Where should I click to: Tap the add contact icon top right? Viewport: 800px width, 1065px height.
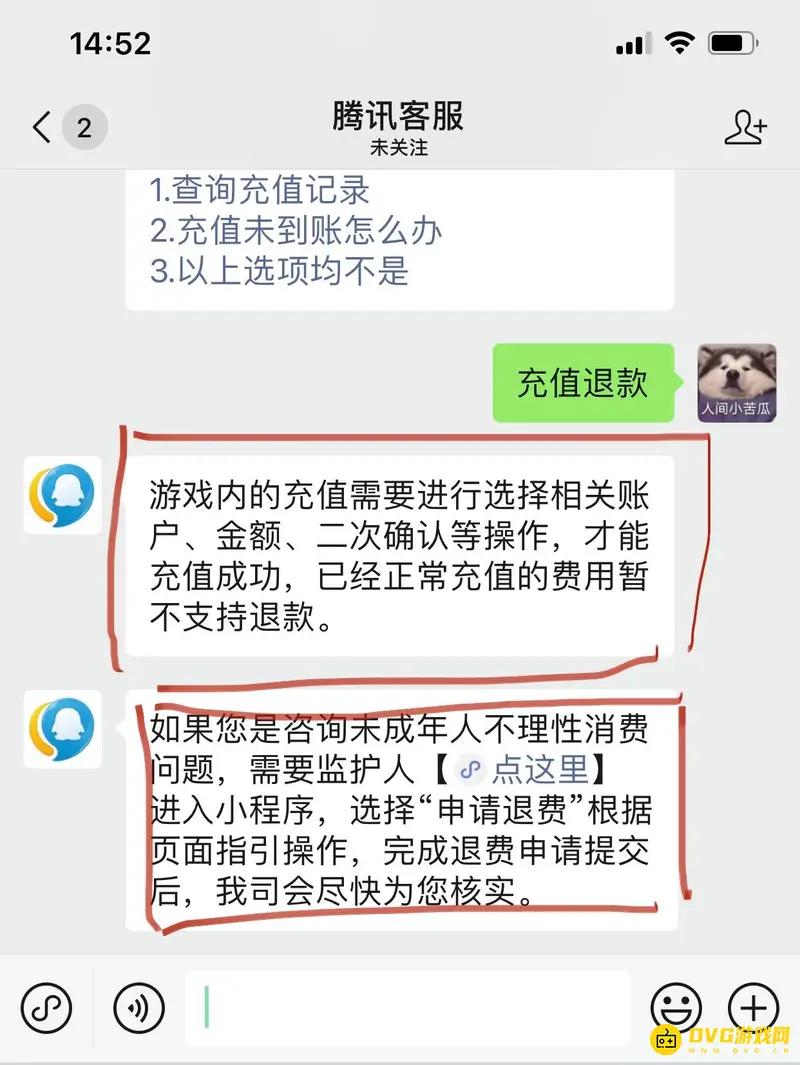tap(746, 127)
